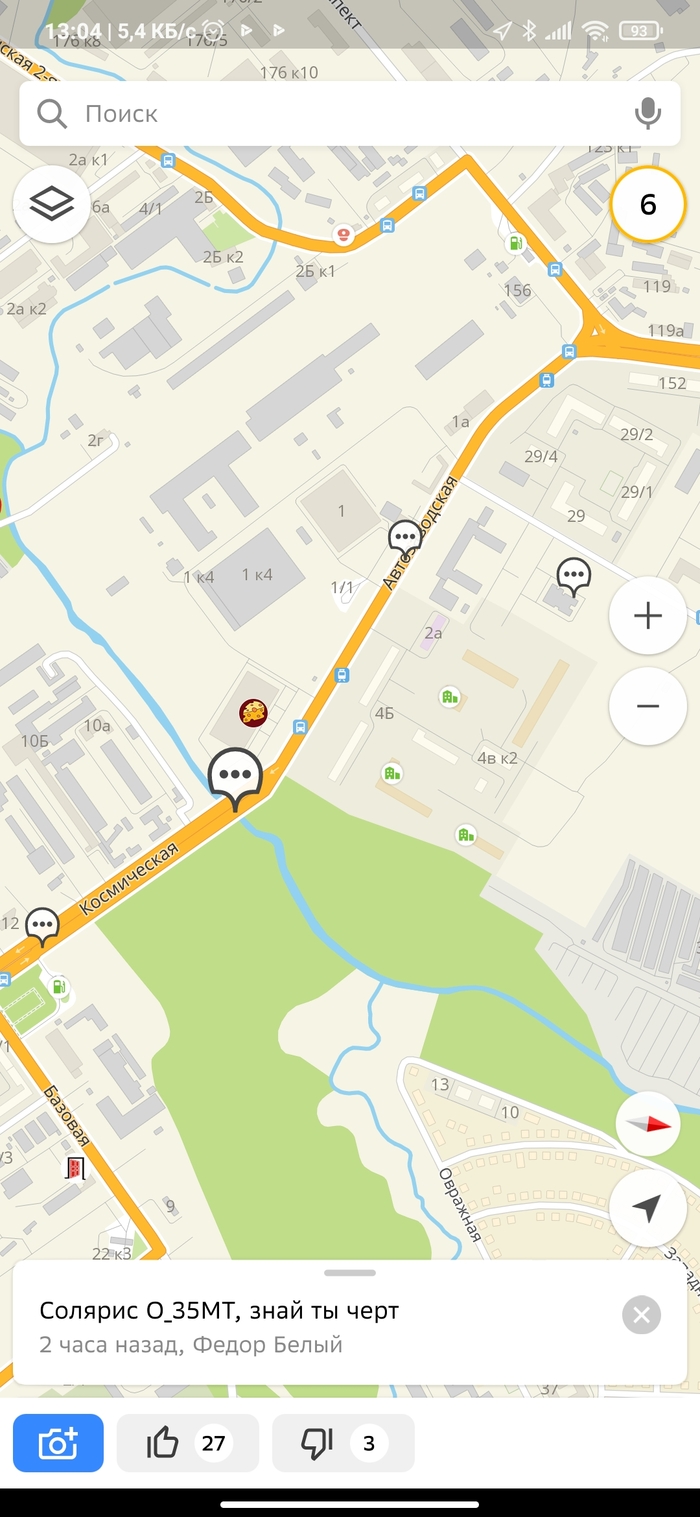The image size is (700, 1517).
Task: Add a photo to this comment
Action: point(58,1443)
